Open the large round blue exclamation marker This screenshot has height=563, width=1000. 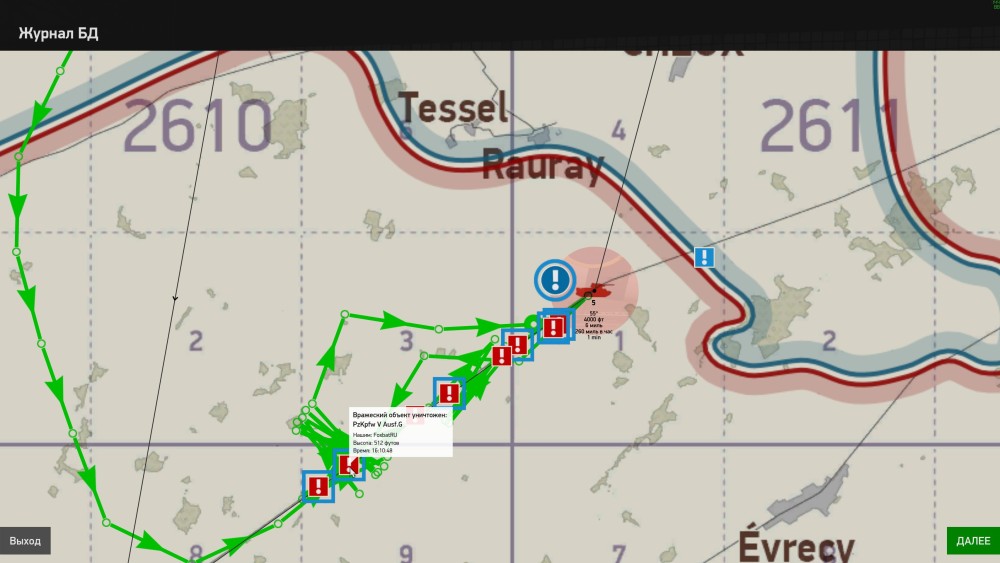tap(554, 280)
